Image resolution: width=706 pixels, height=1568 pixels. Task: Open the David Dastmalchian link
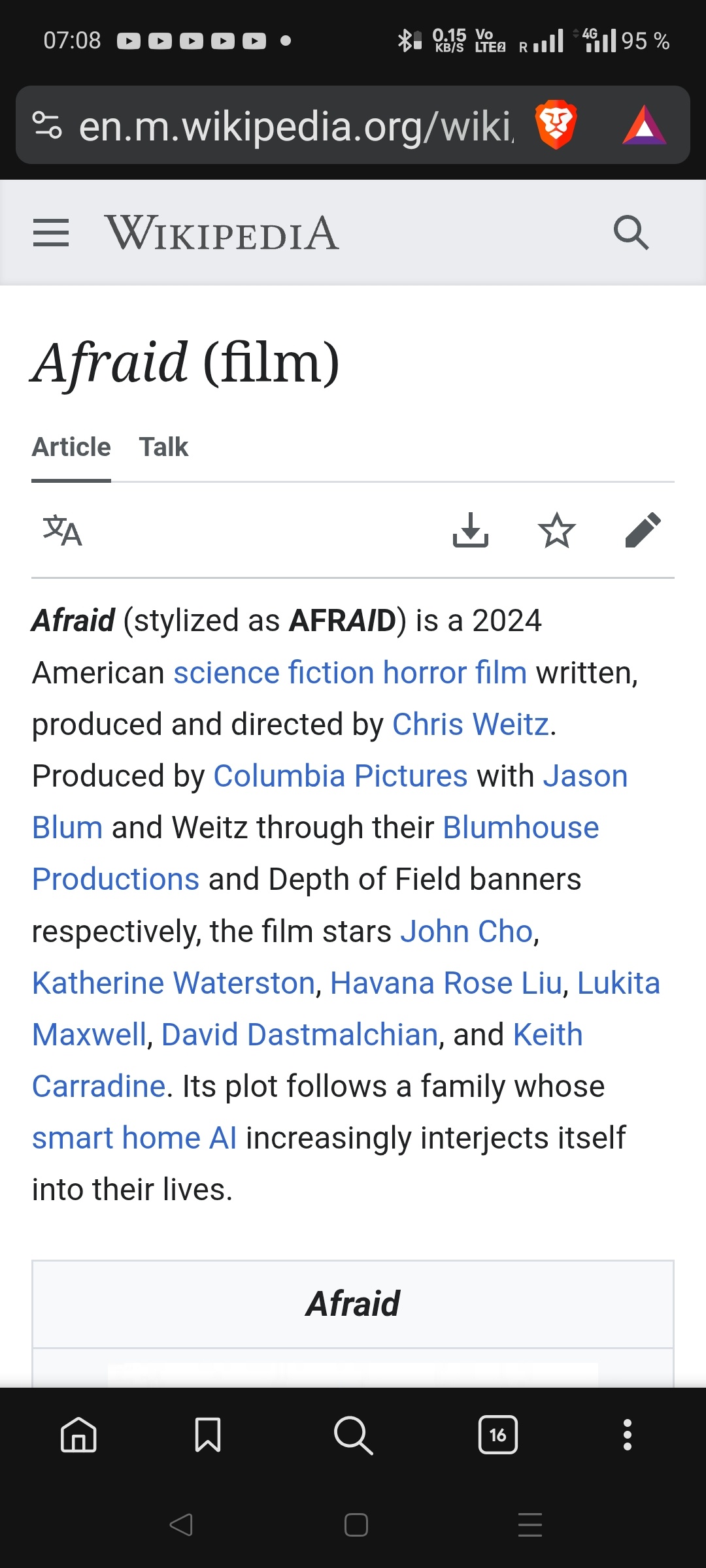pyautogui.click(x=299, y=1035)
